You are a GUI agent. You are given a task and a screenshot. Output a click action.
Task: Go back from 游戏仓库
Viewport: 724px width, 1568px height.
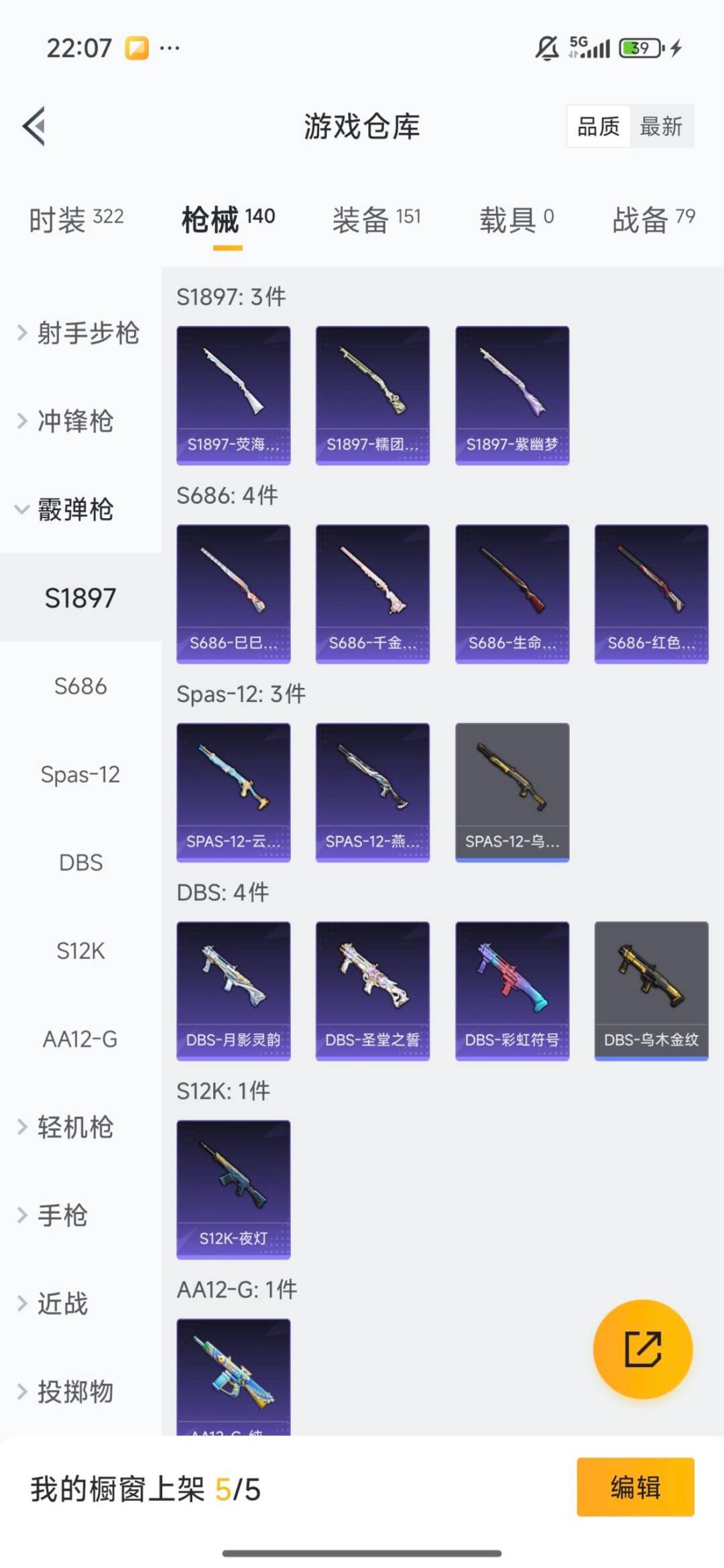(x=35, y=126)
